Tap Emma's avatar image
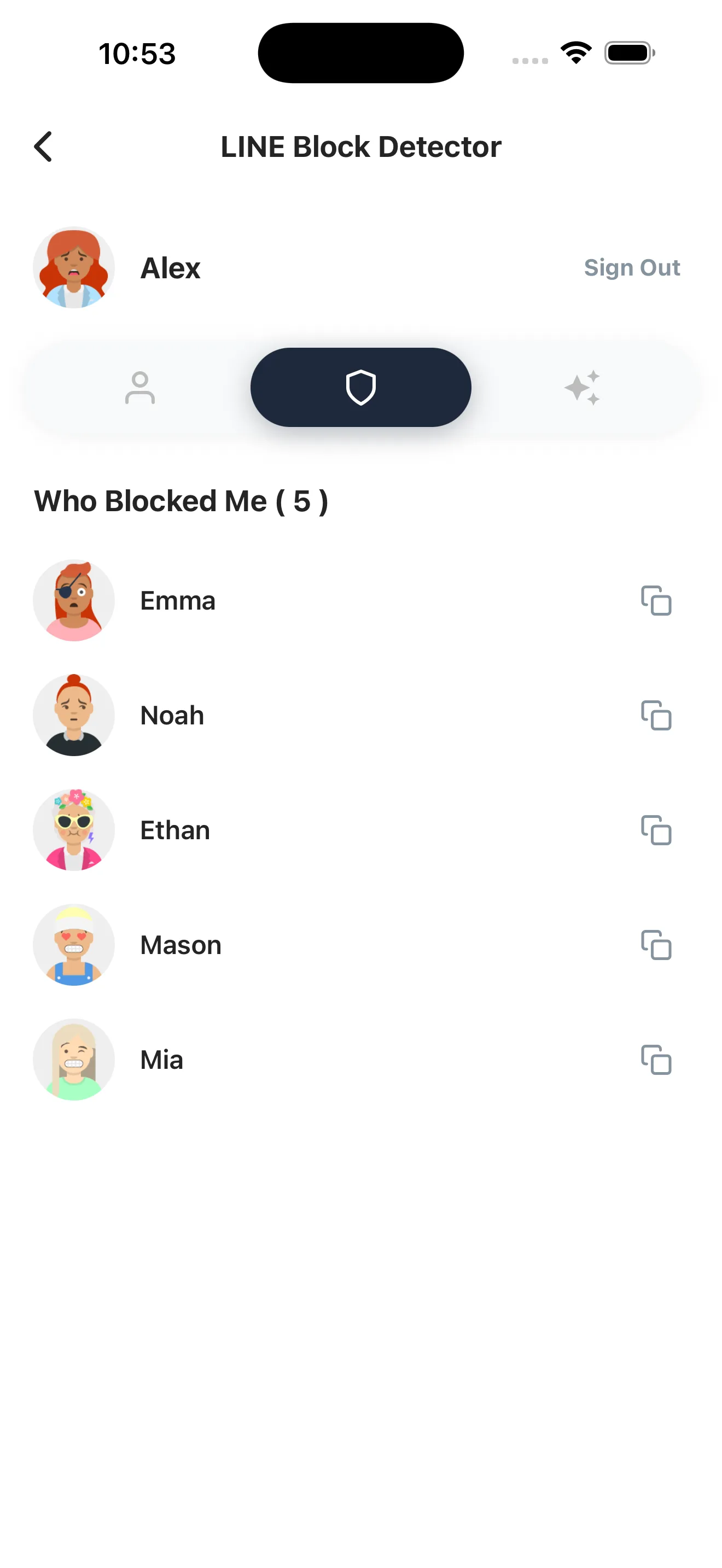 tap(74, 601)
